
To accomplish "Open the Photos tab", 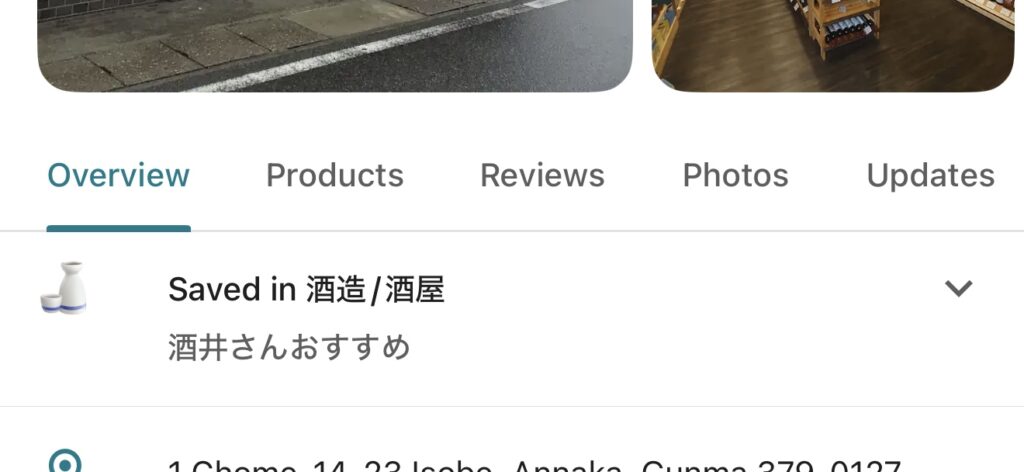I will [x=735, y=176].
